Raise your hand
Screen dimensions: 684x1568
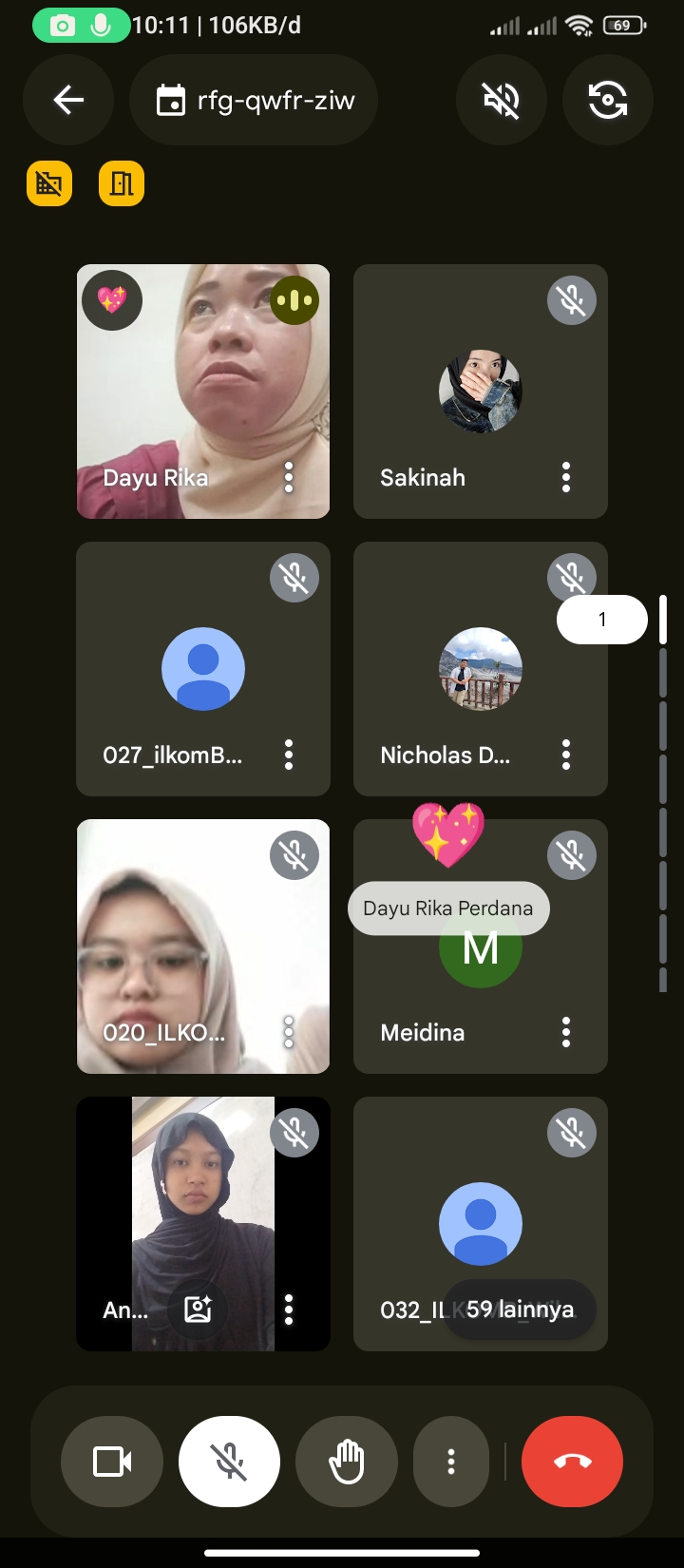(x=347, y=1462)
